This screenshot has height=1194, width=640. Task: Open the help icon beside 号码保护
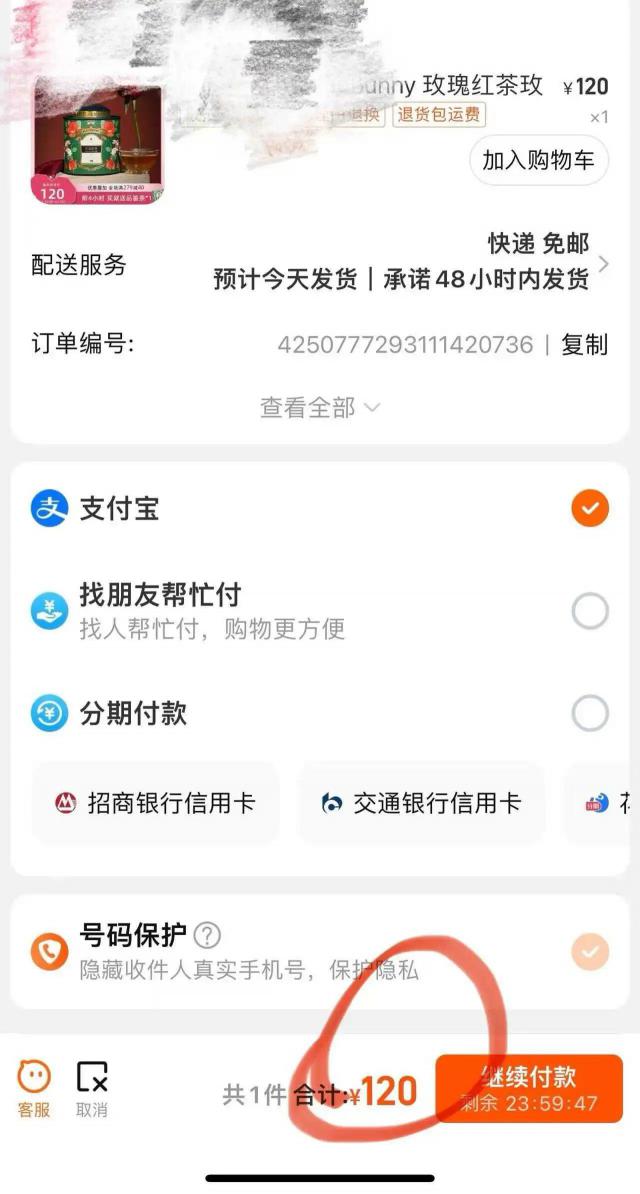(x=207, y=936)
